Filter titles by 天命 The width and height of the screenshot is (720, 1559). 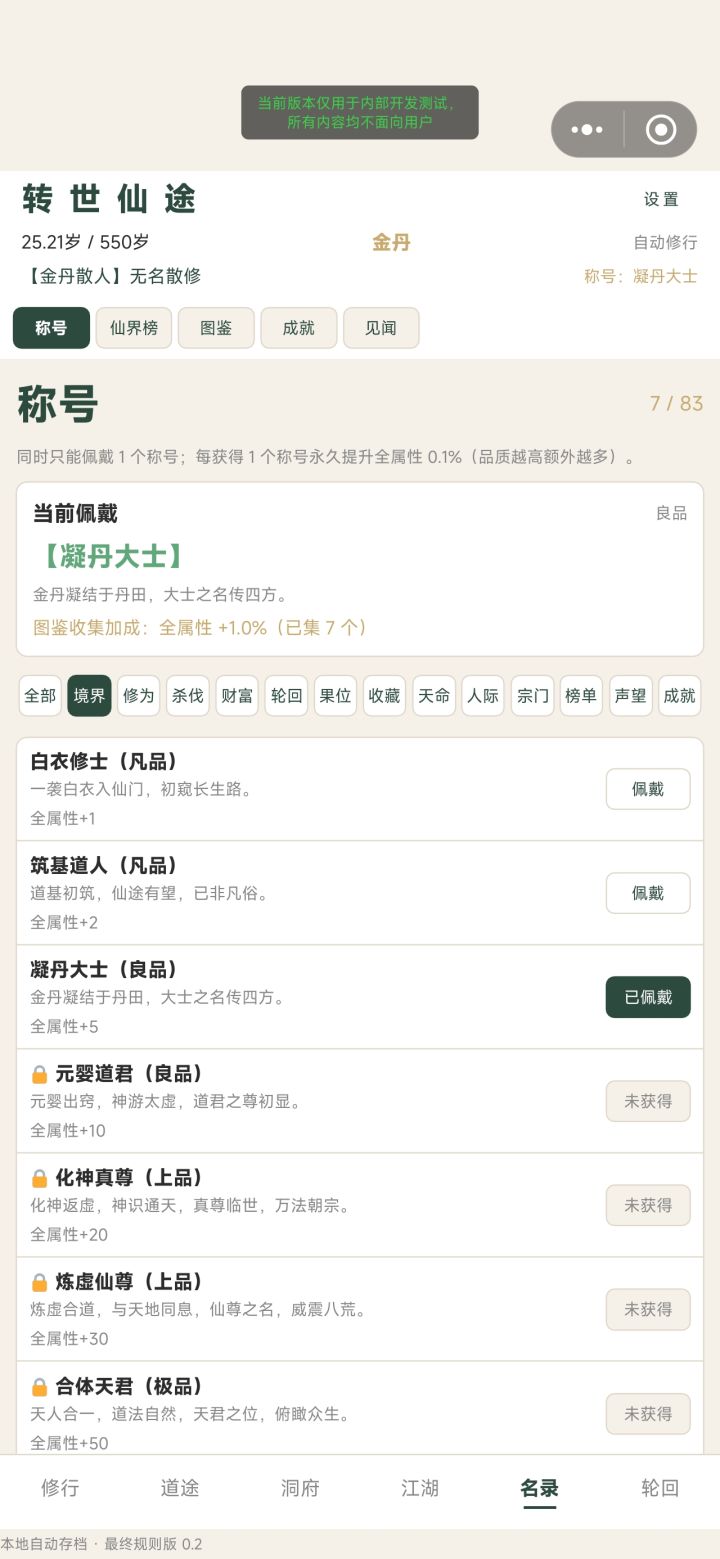(434, 696)
